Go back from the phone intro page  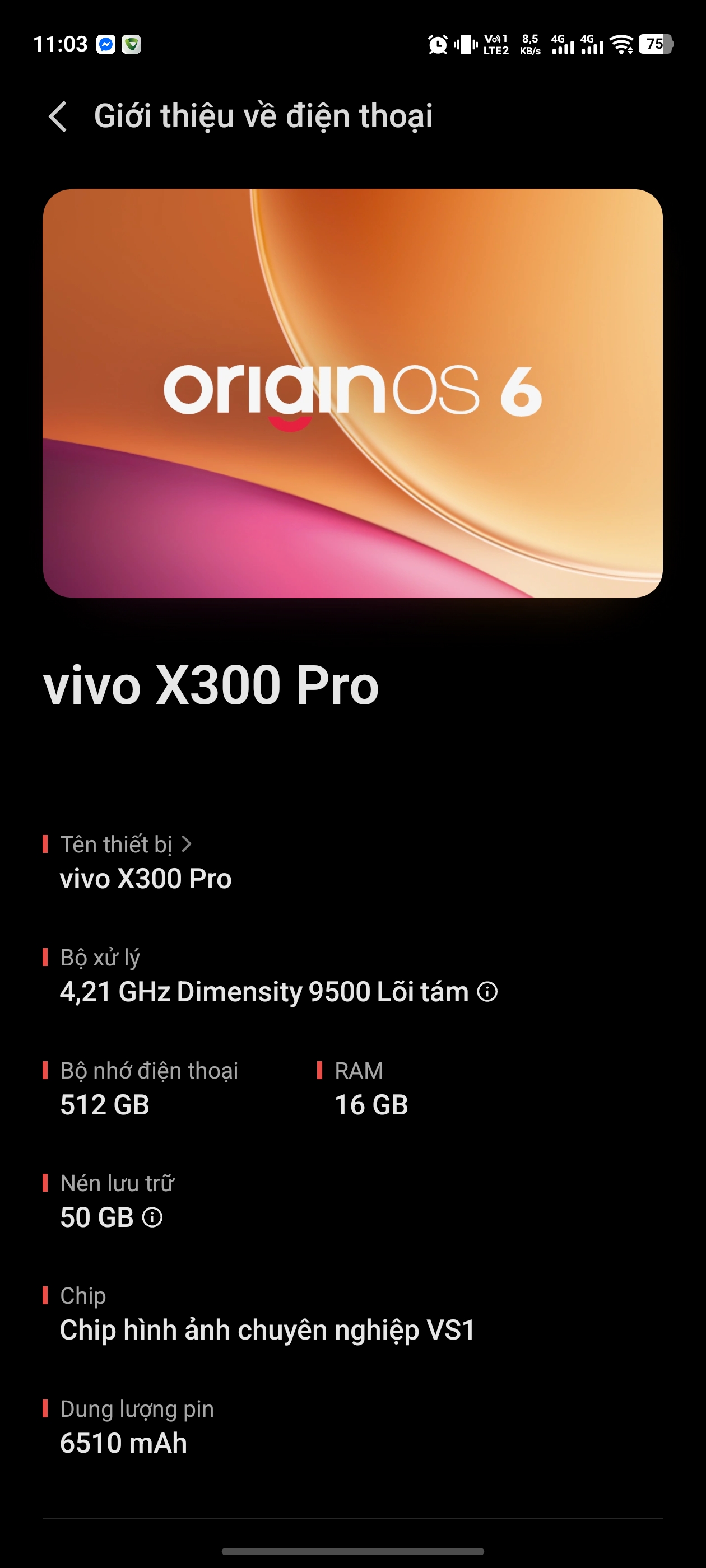[x=58, y=116]
